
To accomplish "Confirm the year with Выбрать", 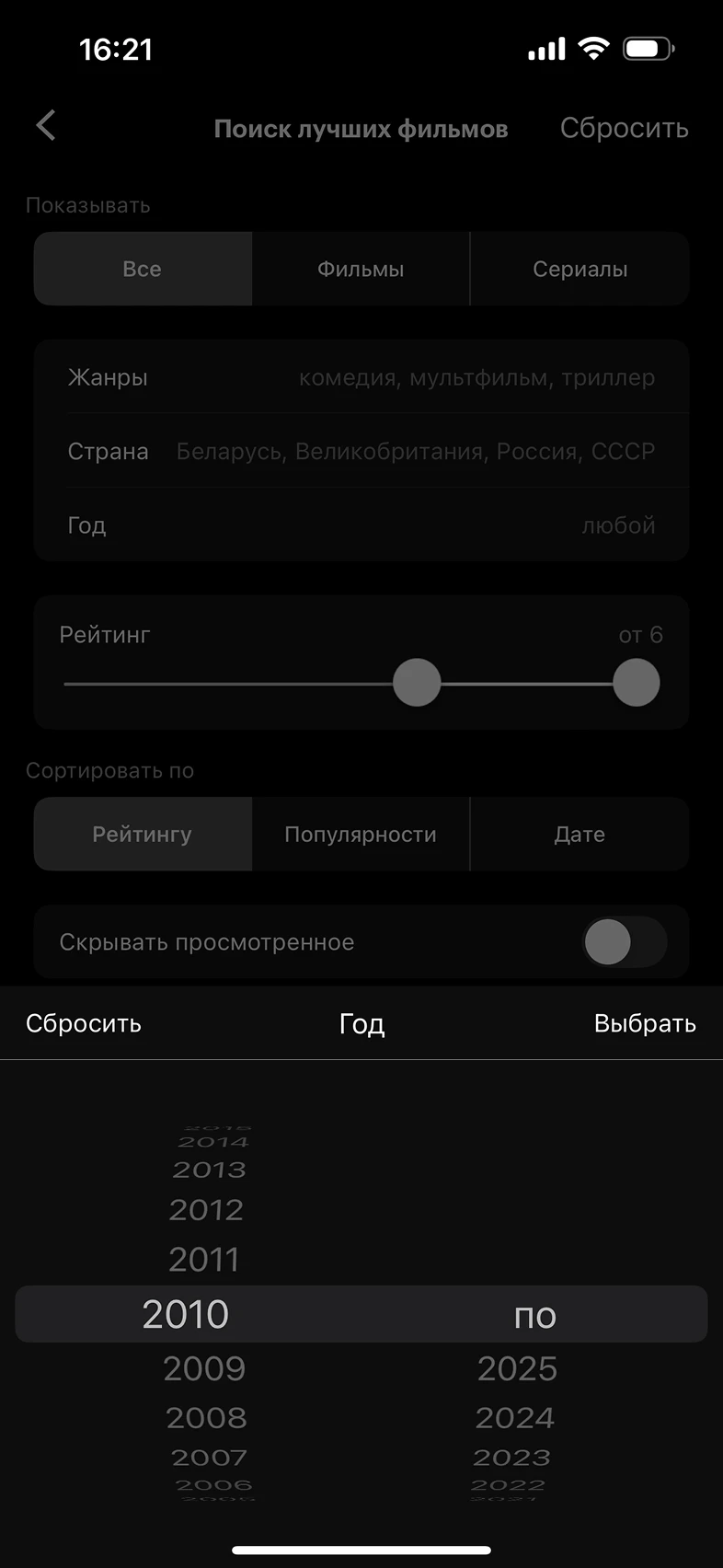I will tap(645, 1023).
